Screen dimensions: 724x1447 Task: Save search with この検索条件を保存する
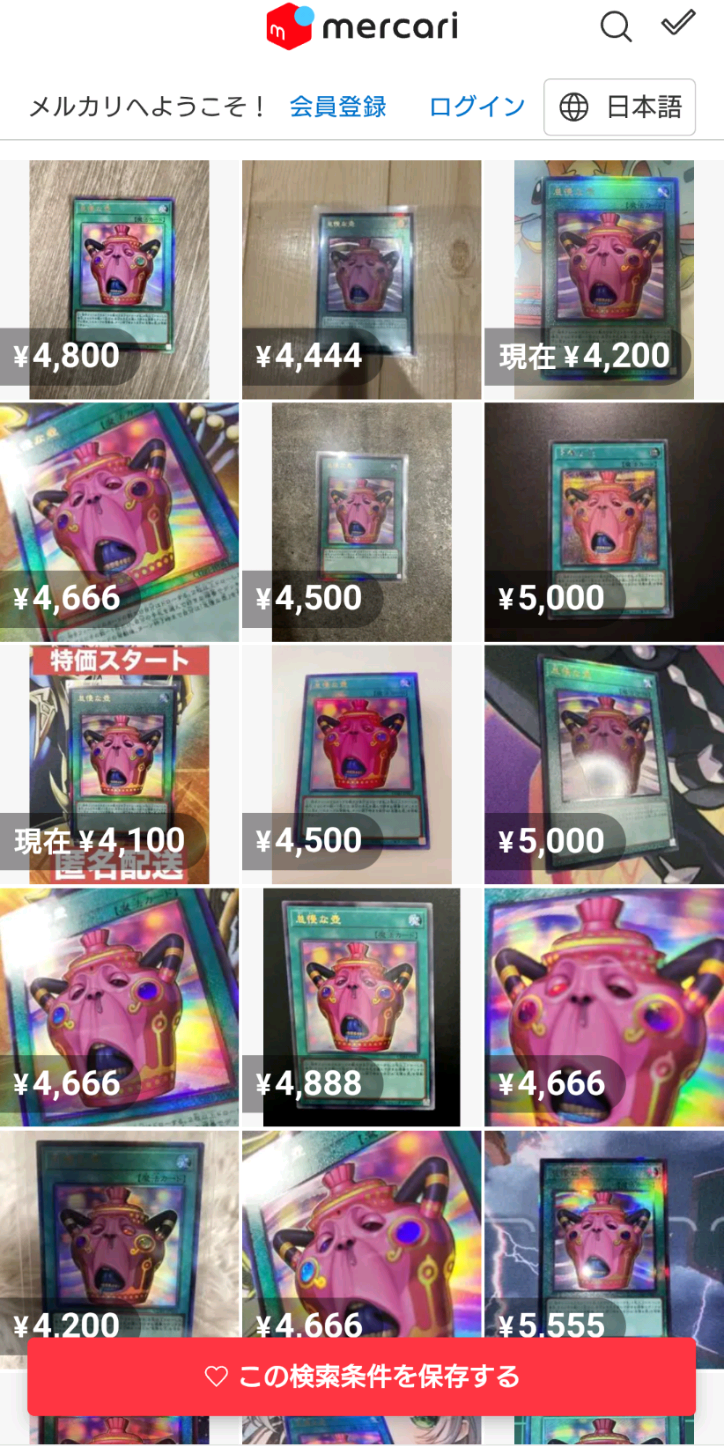[x=361, y=1376]
